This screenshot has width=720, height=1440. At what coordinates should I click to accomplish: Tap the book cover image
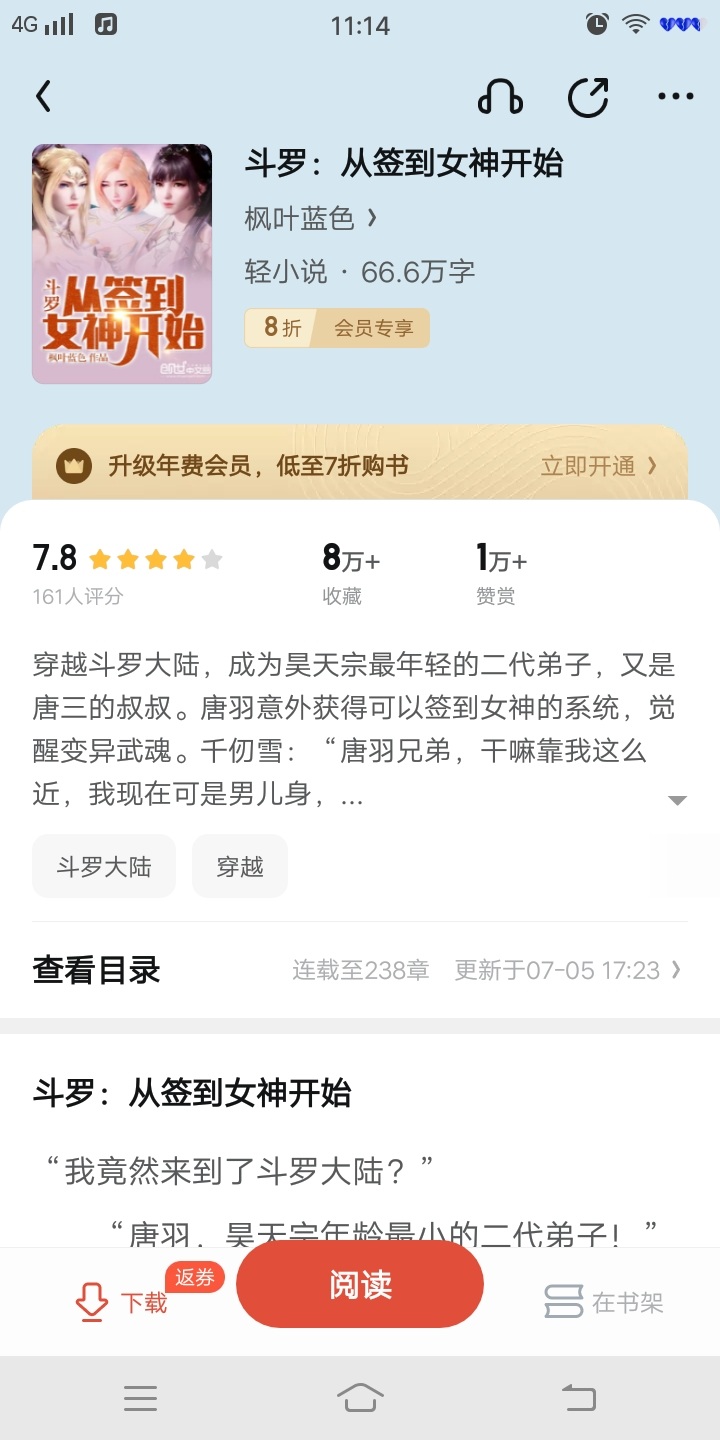[x=122, y=264]
